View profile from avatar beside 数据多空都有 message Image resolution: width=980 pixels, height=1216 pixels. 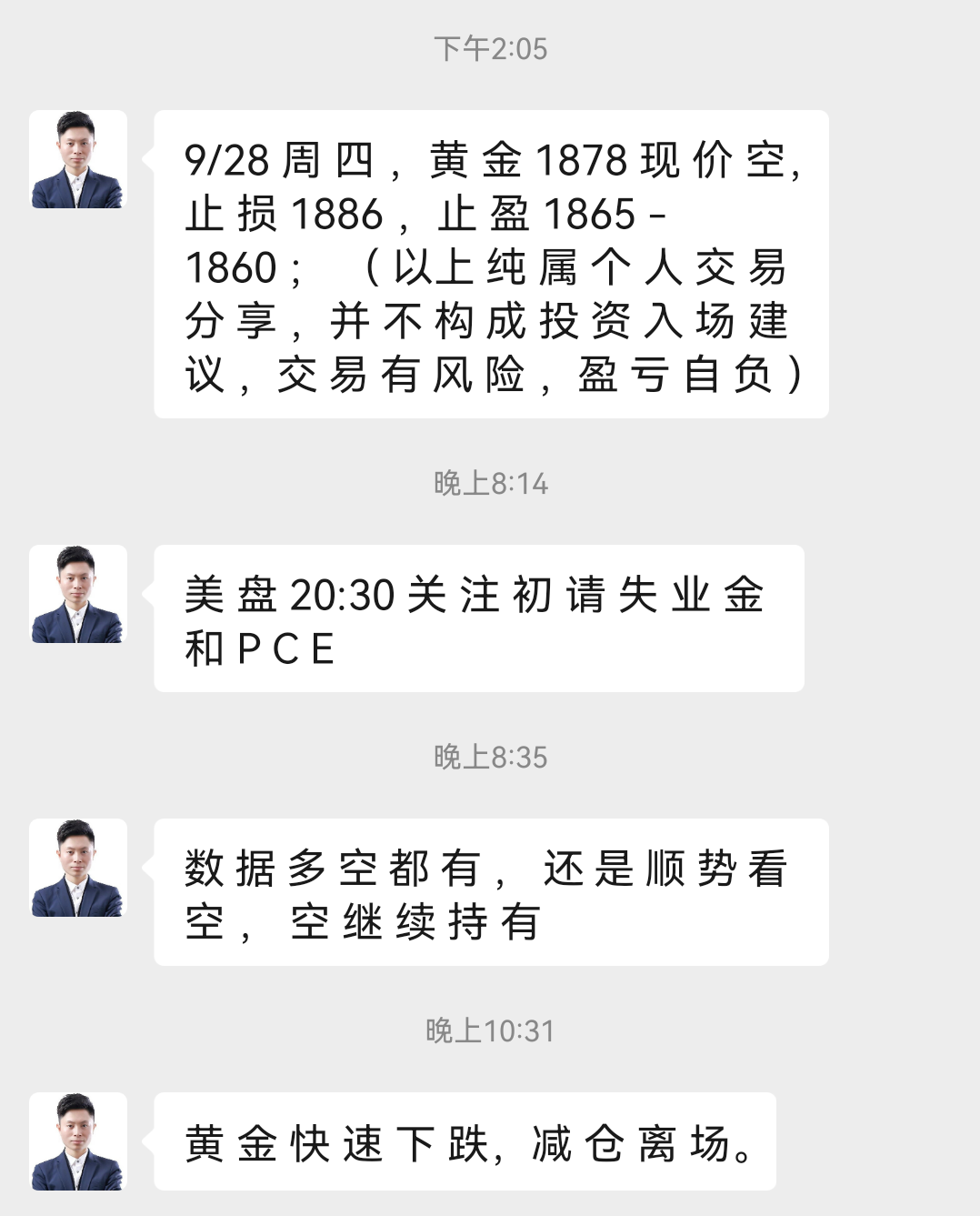pyautogui.click(x=78, y=869)
